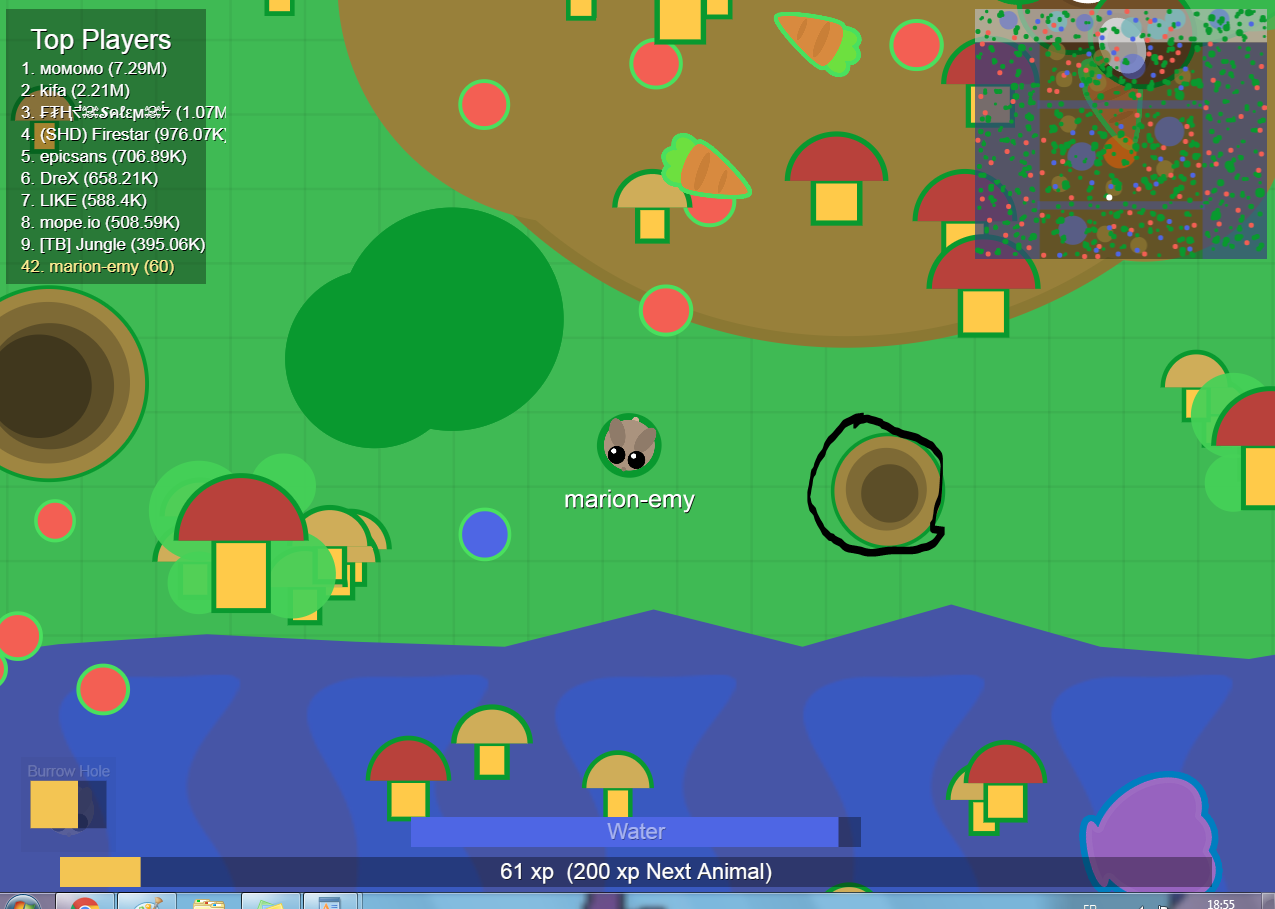The image size is (1275, 909).
Task: Switch to Chrome in the taskbar
Action: tap(84, 902)
